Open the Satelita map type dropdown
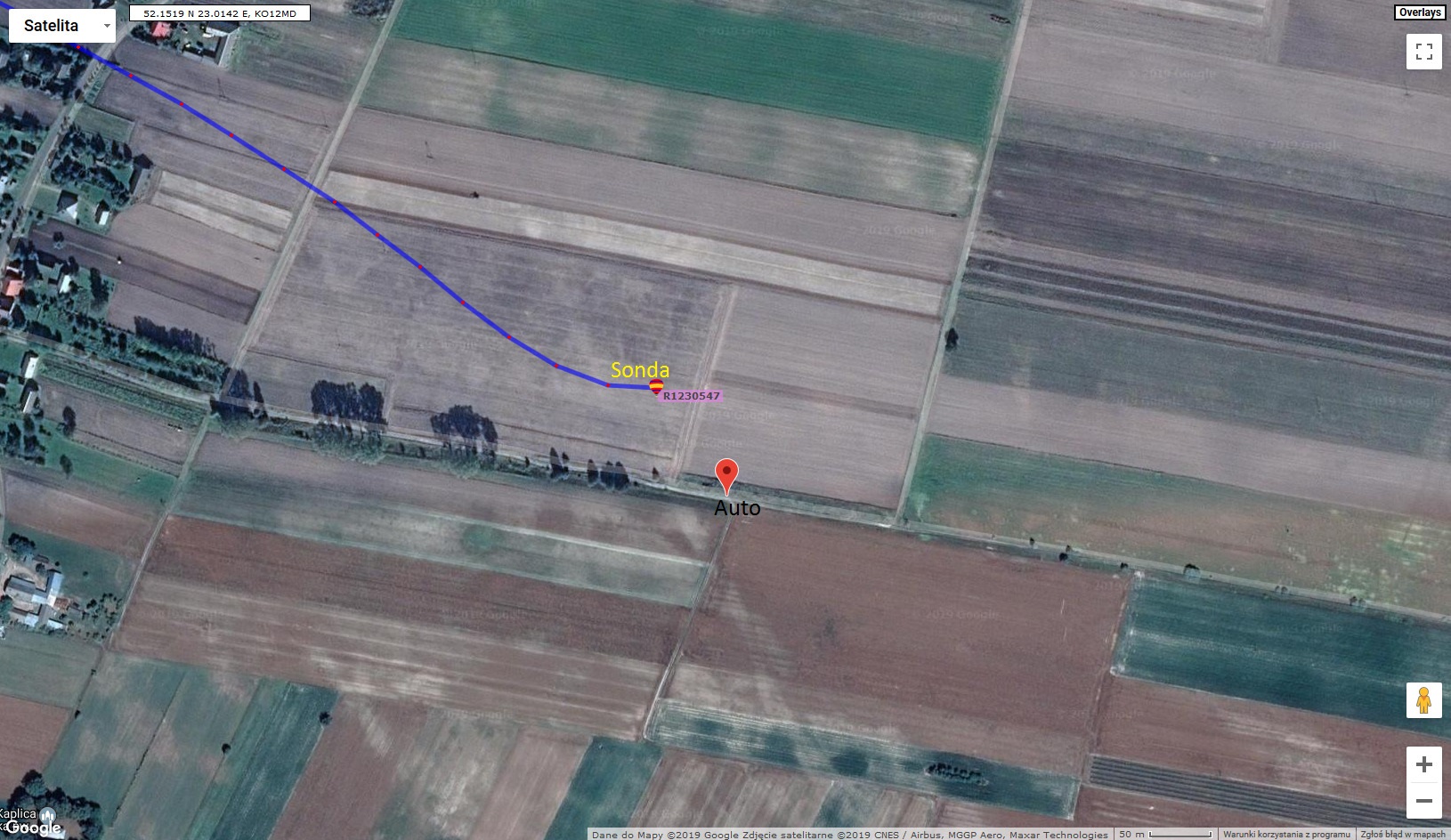1451x840 pixels. click(x=62, y=26)
